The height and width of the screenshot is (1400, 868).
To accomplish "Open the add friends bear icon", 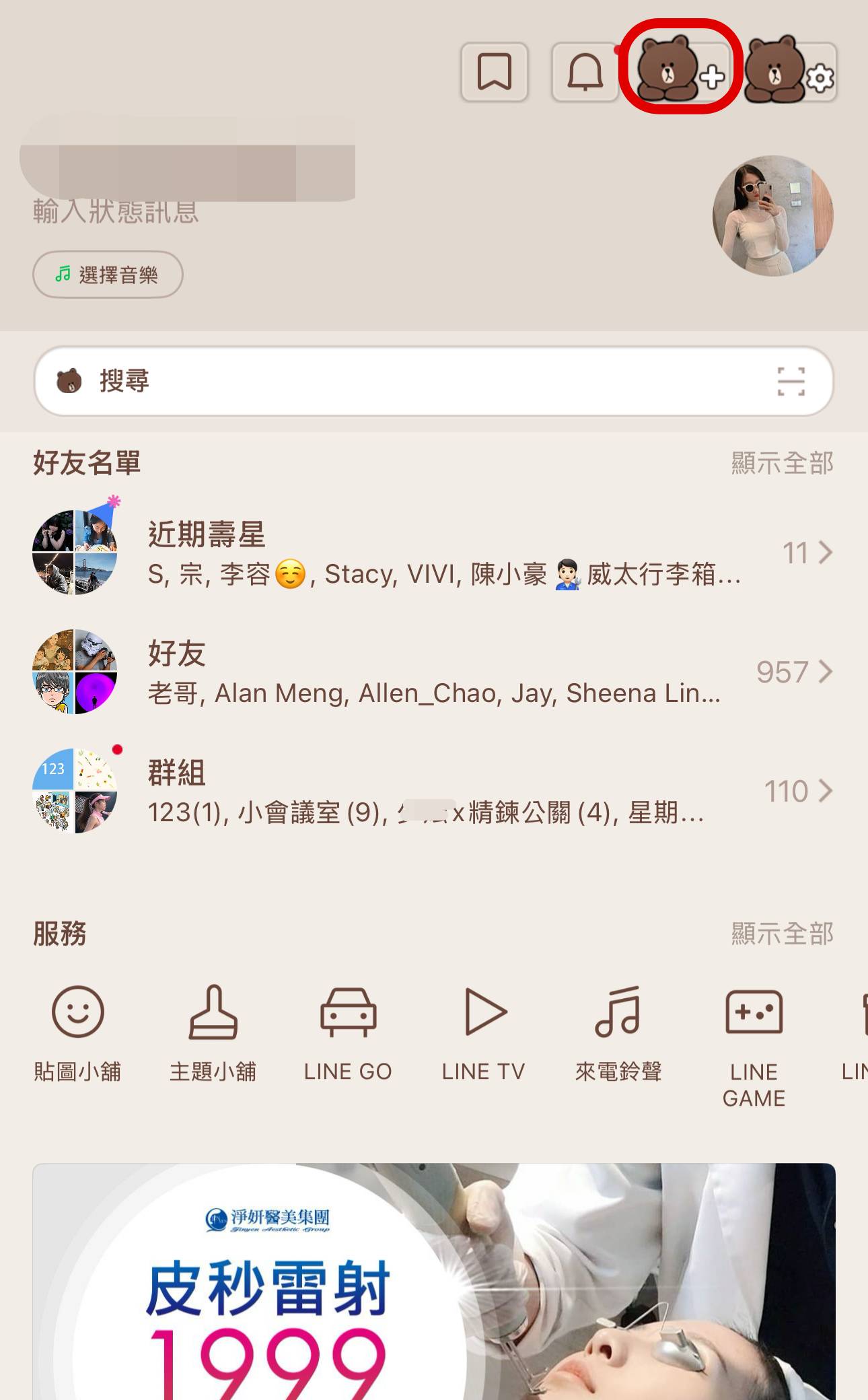I will (680, 74).
